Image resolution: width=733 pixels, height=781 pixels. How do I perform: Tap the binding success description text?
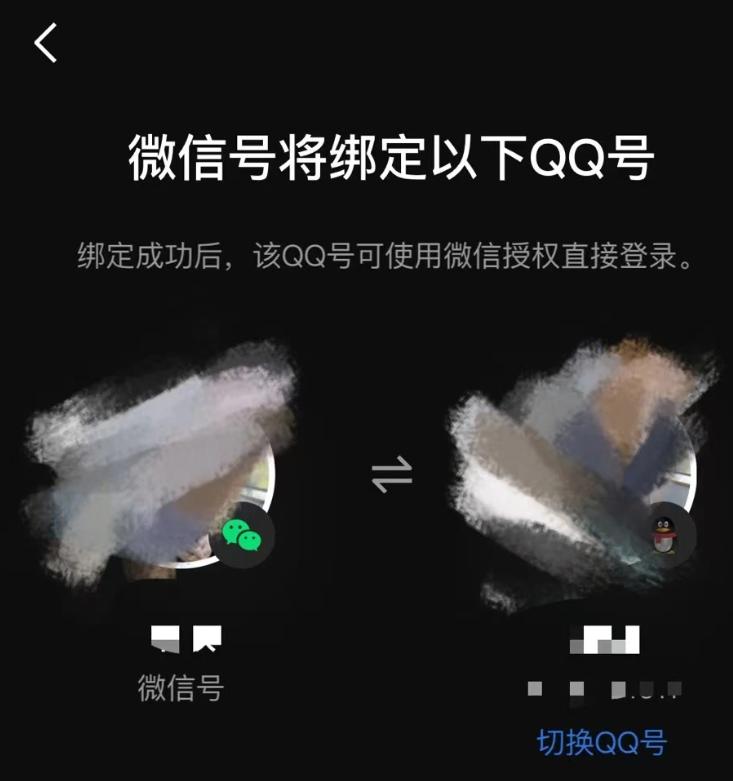coord(366,253)
